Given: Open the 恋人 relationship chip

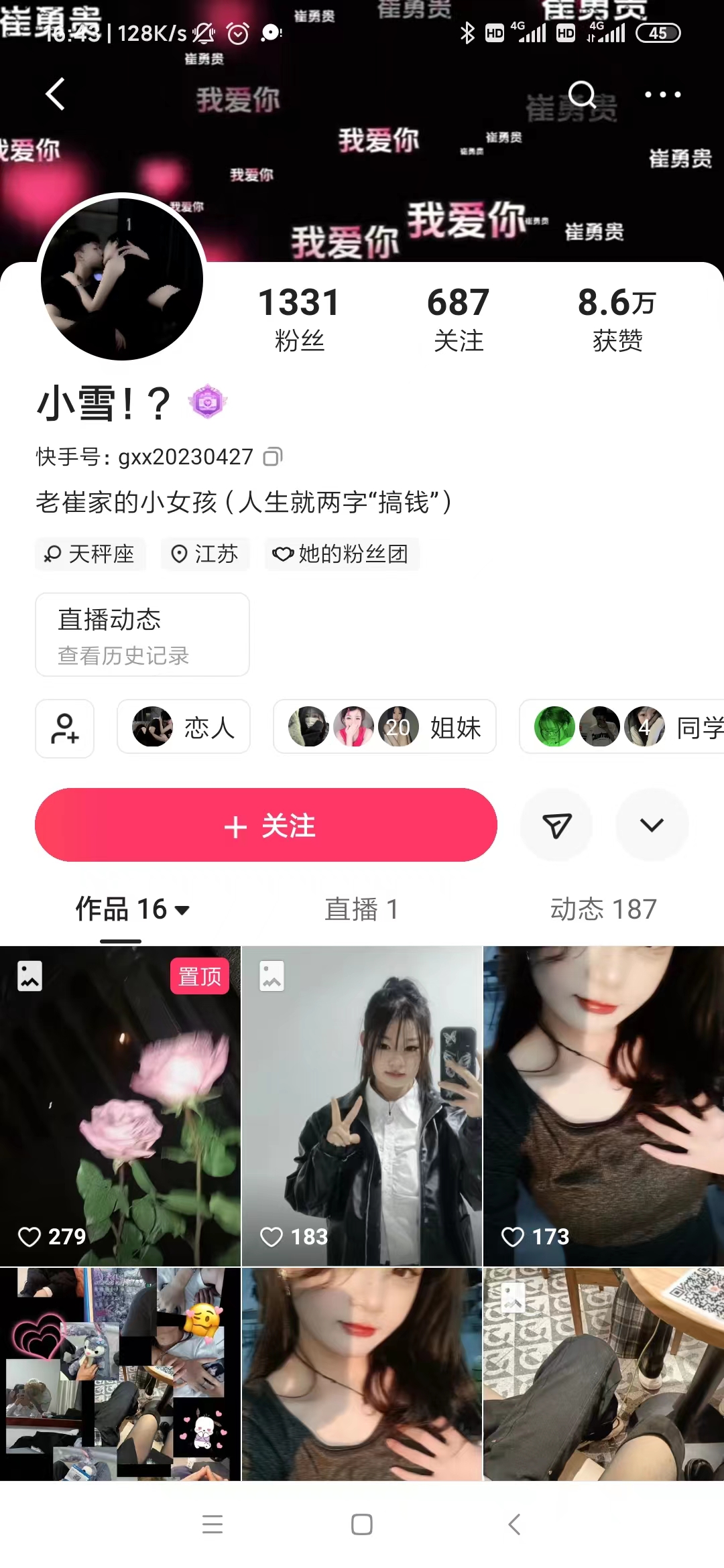Looking at the screenshot, I should point(184,727).
